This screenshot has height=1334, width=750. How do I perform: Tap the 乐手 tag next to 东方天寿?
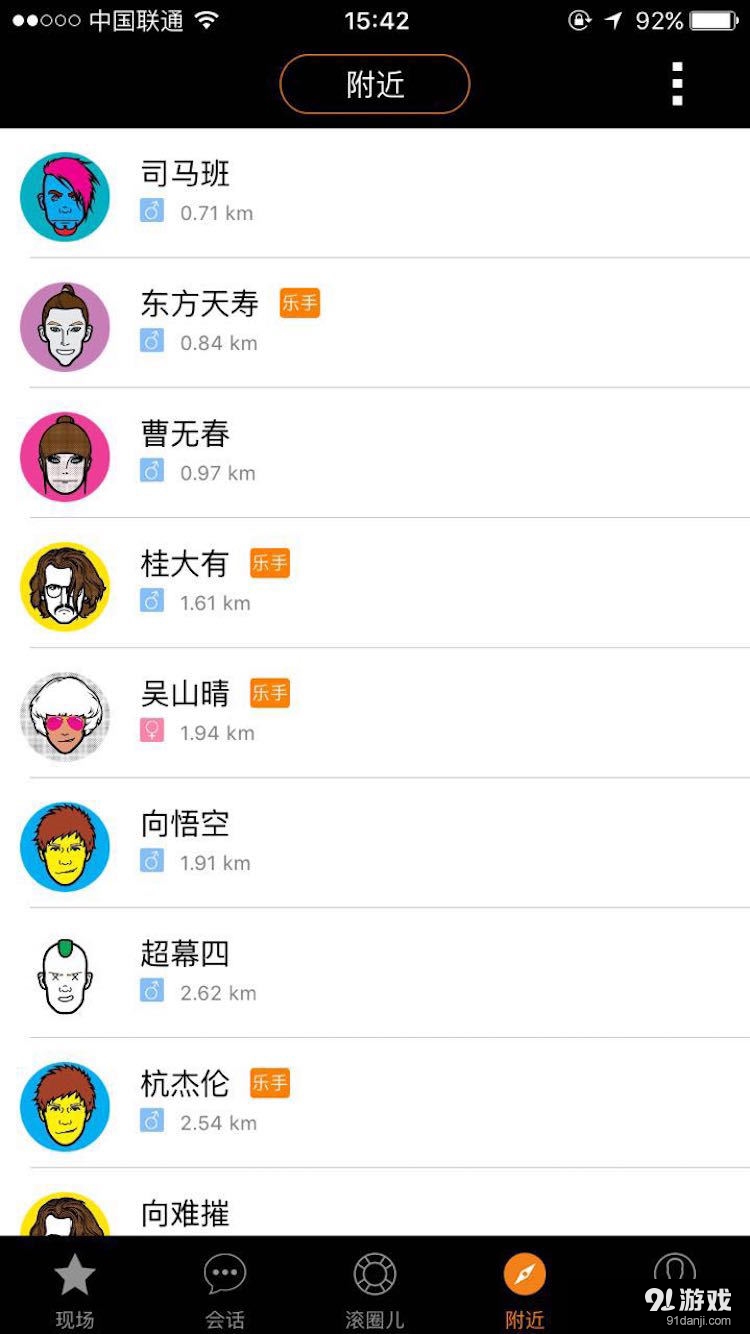299,303
